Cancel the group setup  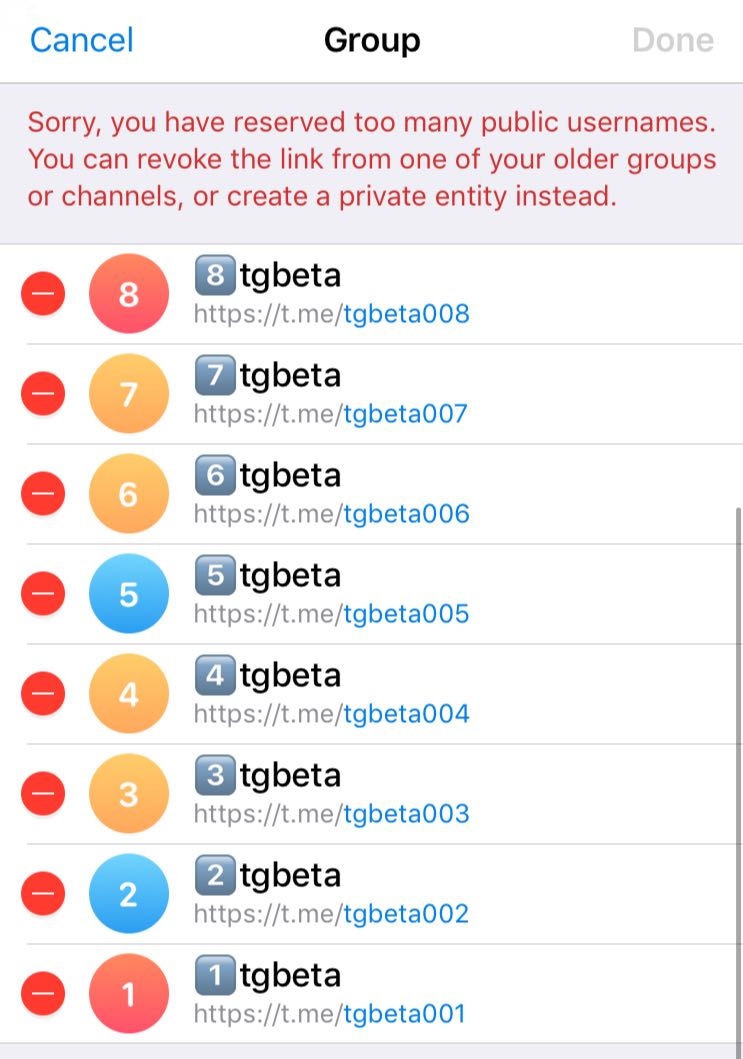point(81,40)
